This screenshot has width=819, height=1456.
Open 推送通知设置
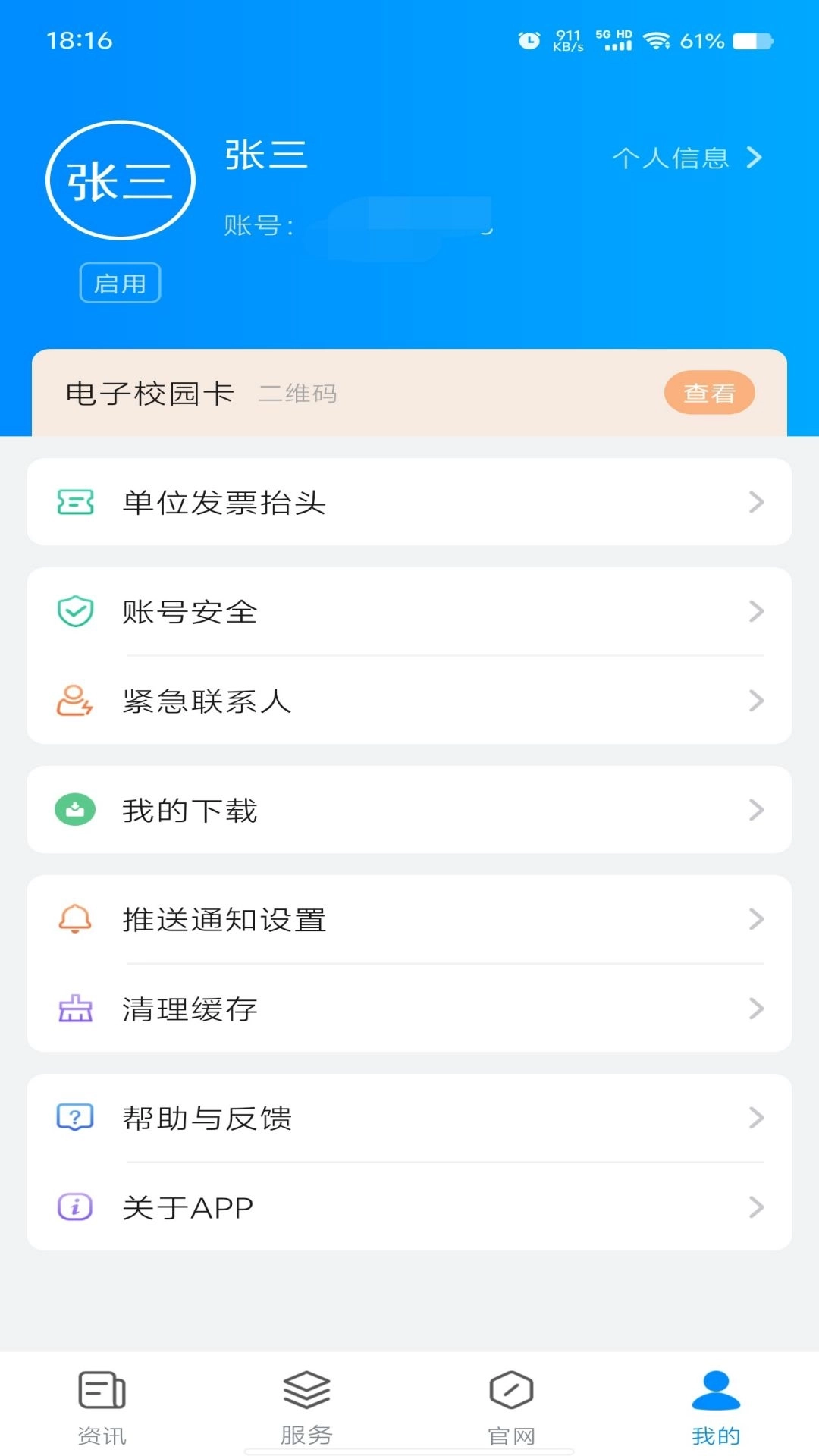(409, 919)
